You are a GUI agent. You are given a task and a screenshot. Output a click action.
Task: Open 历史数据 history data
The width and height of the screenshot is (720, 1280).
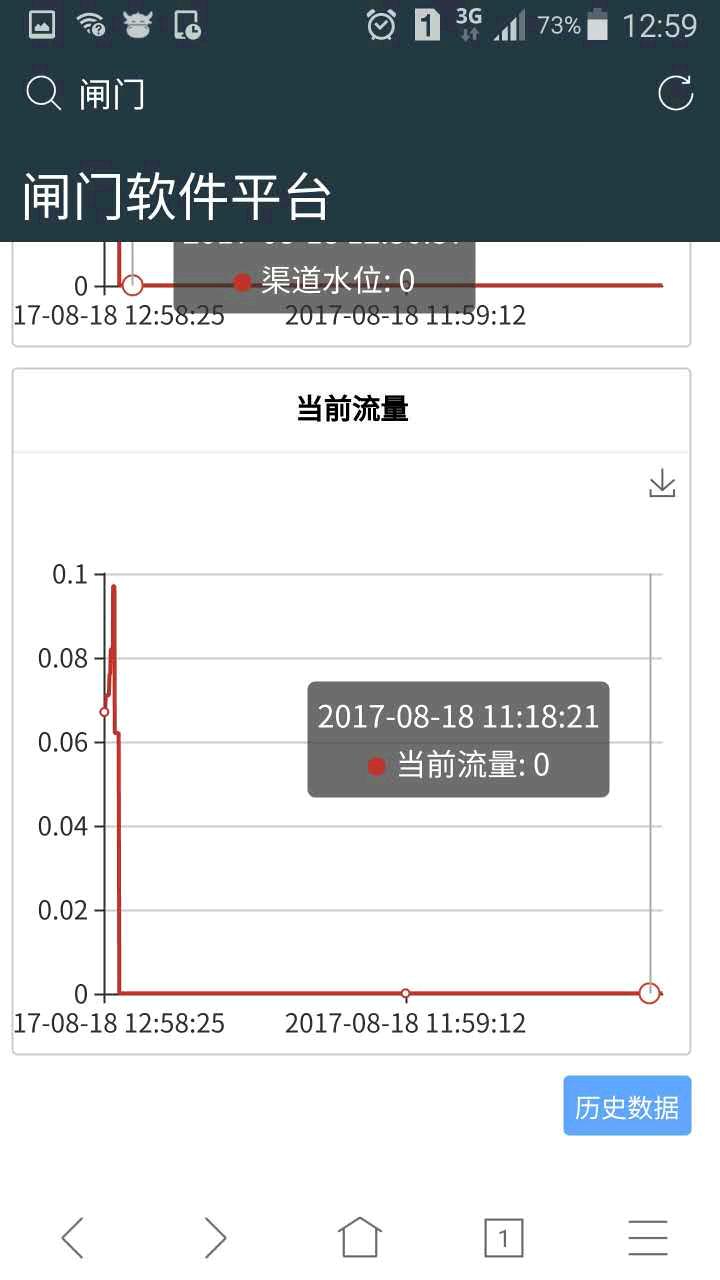(627, 1106)
